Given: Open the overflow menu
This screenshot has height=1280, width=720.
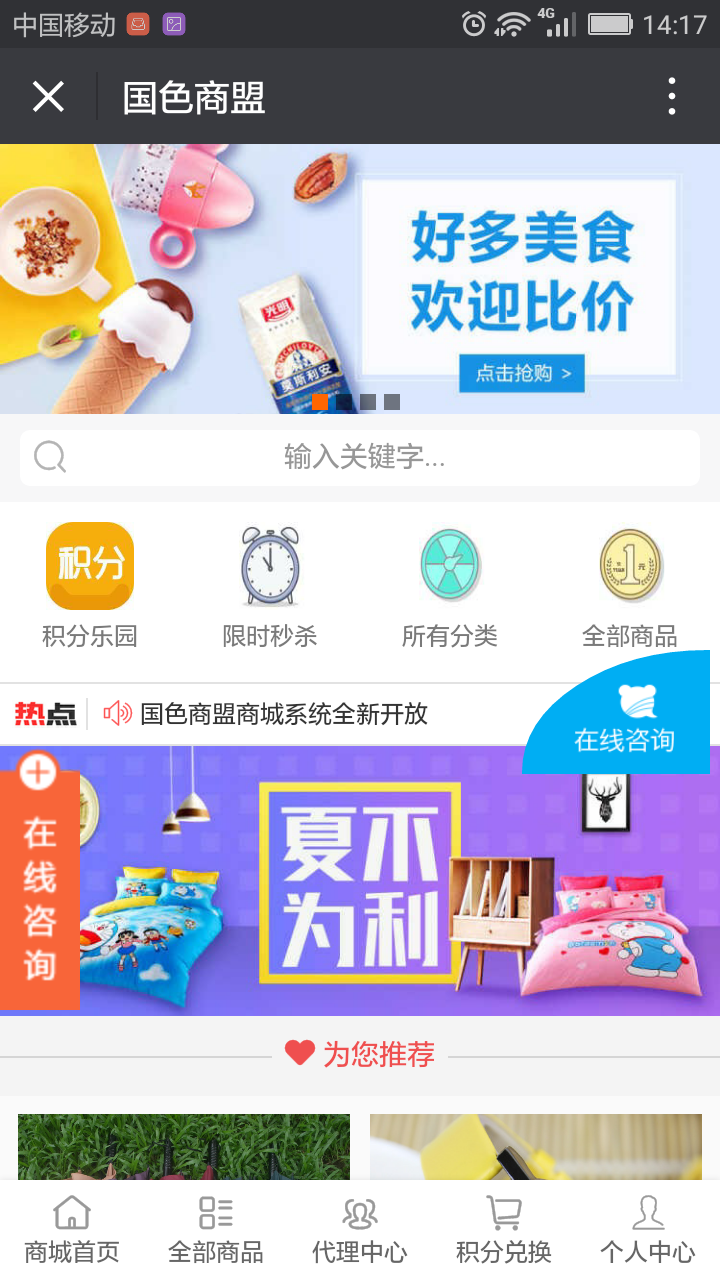Looking at the screenshot, I should 672,97.
